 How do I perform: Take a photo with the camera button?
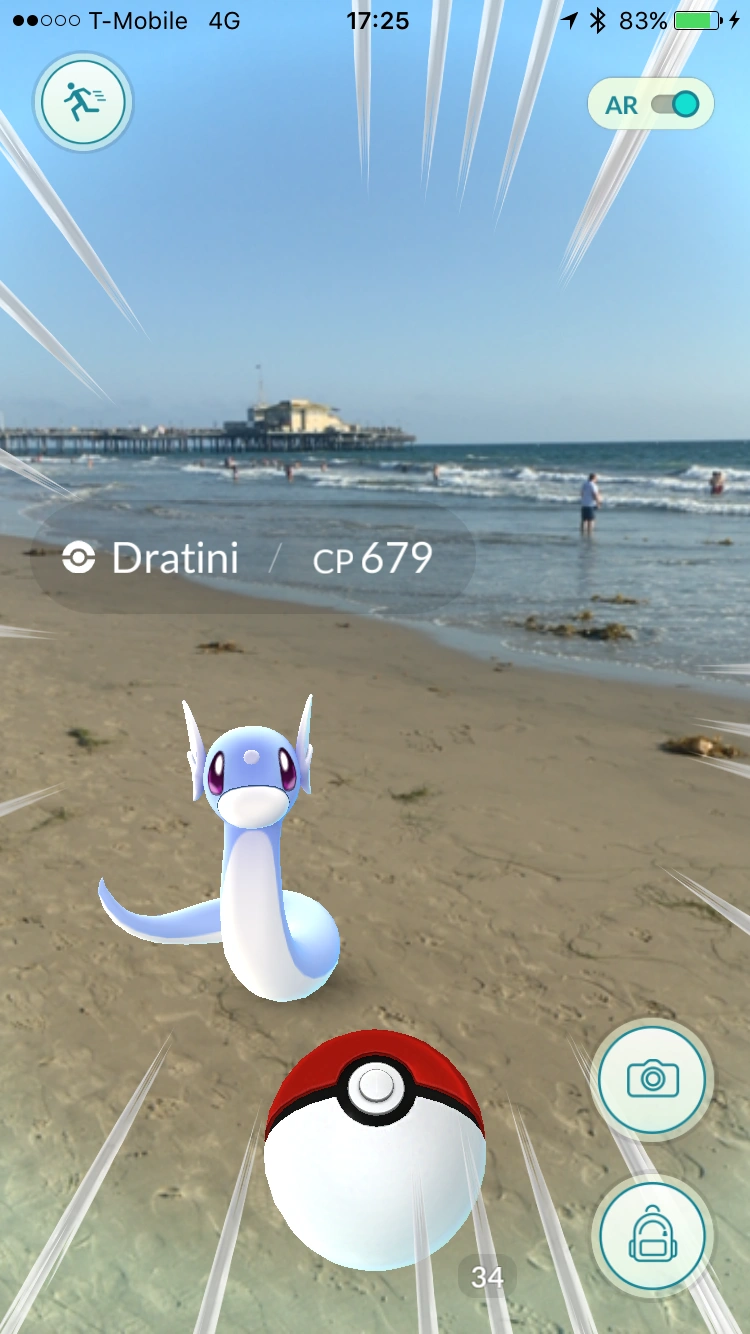pyautogui.click(x=652, y=1079)
